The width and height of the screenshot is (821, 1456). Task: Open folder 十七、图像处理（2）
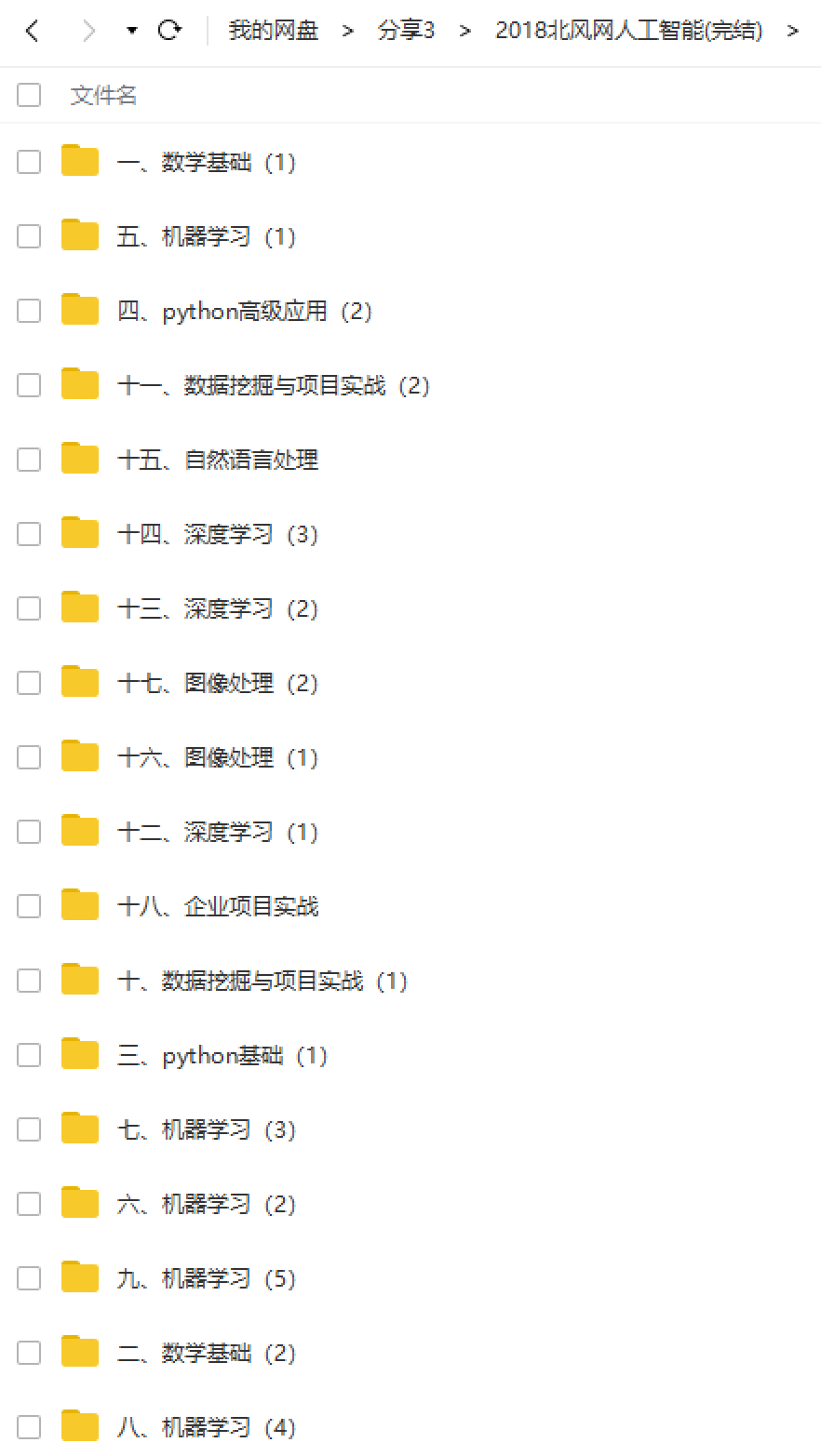(x=218, y=684)
